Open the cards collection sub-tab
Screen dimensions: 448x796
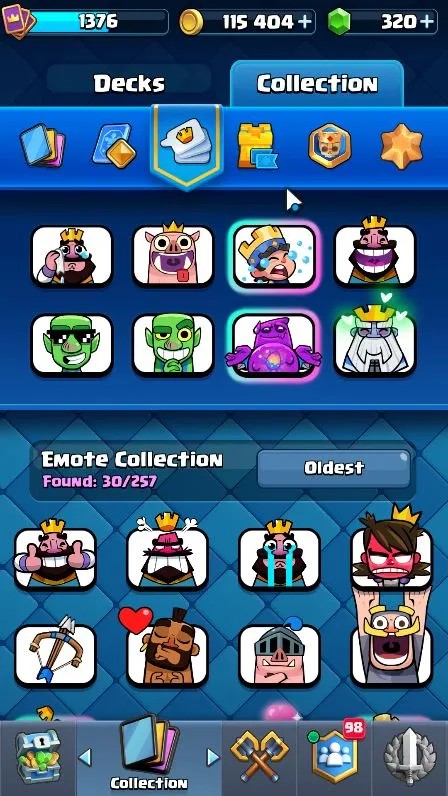(x=42, y=146)
